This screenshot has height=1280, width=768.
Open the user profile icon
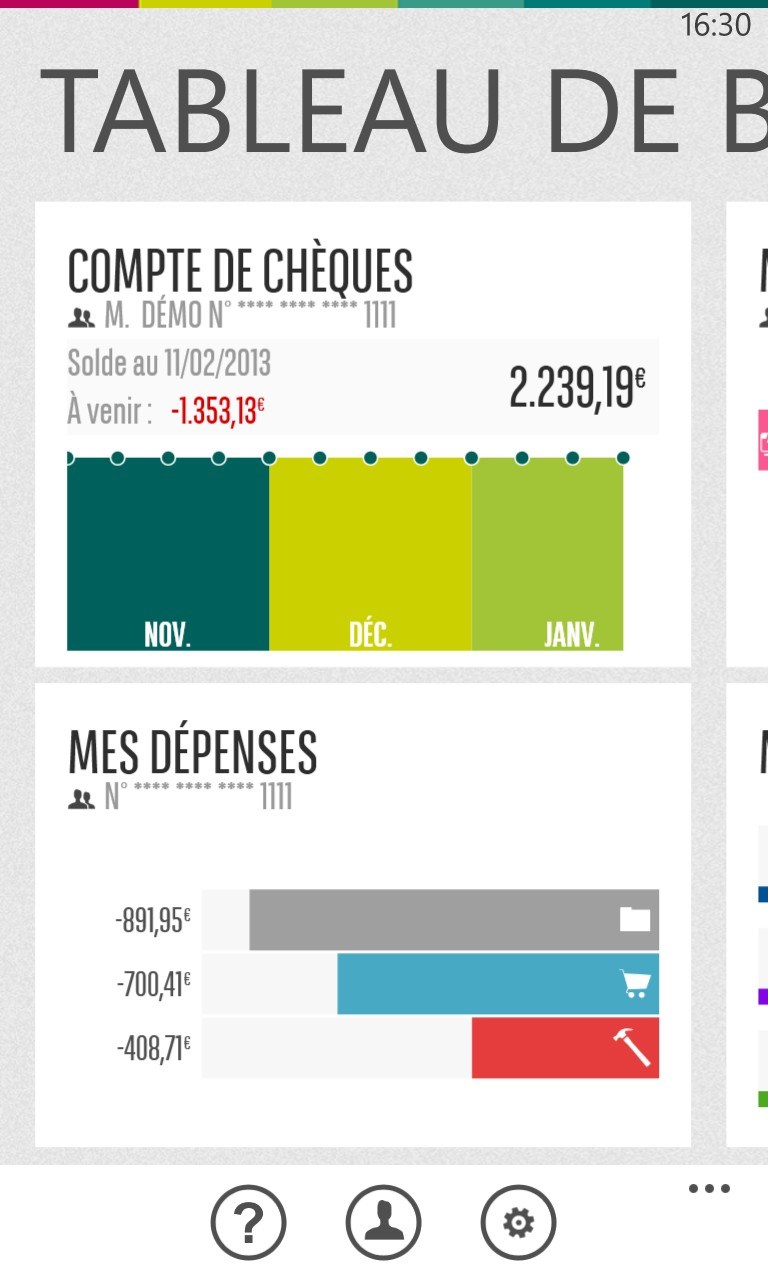pyautogui.click(x=383, y=1222)
